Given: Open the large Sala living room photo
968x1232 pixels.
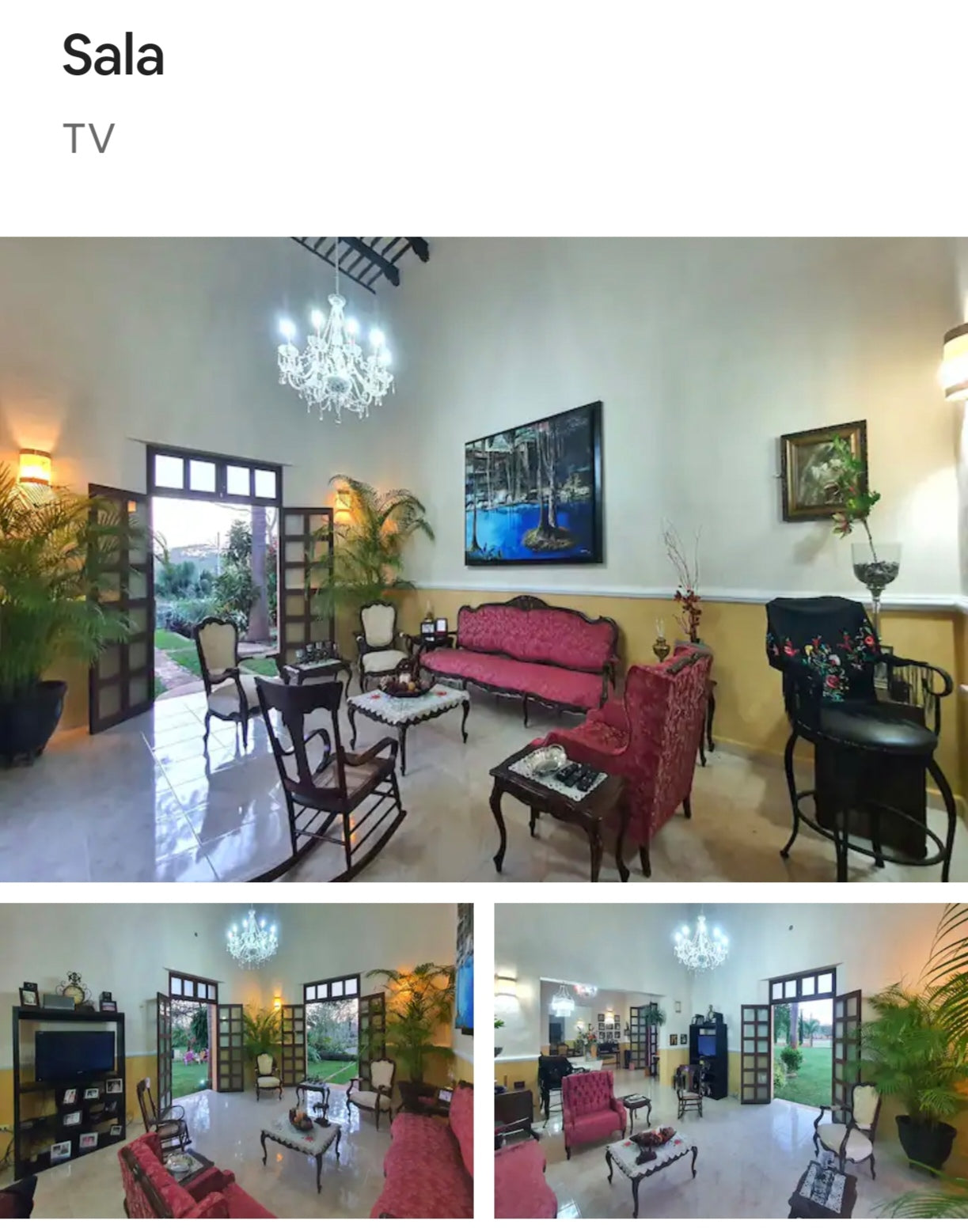Looking at the screenshot, I should 484,559.
